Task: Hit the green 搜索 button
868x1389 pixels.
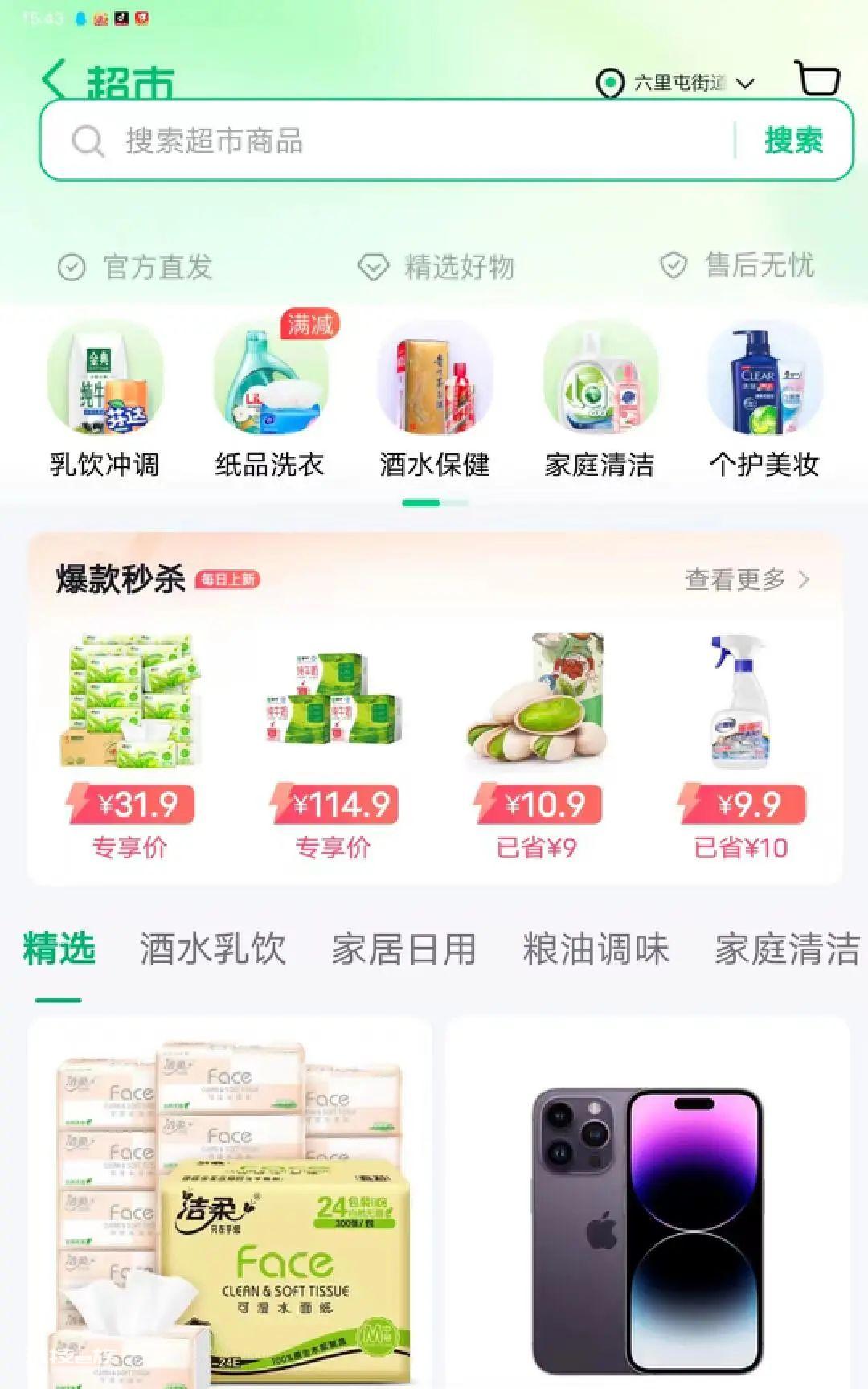Action: click(793, 141)
